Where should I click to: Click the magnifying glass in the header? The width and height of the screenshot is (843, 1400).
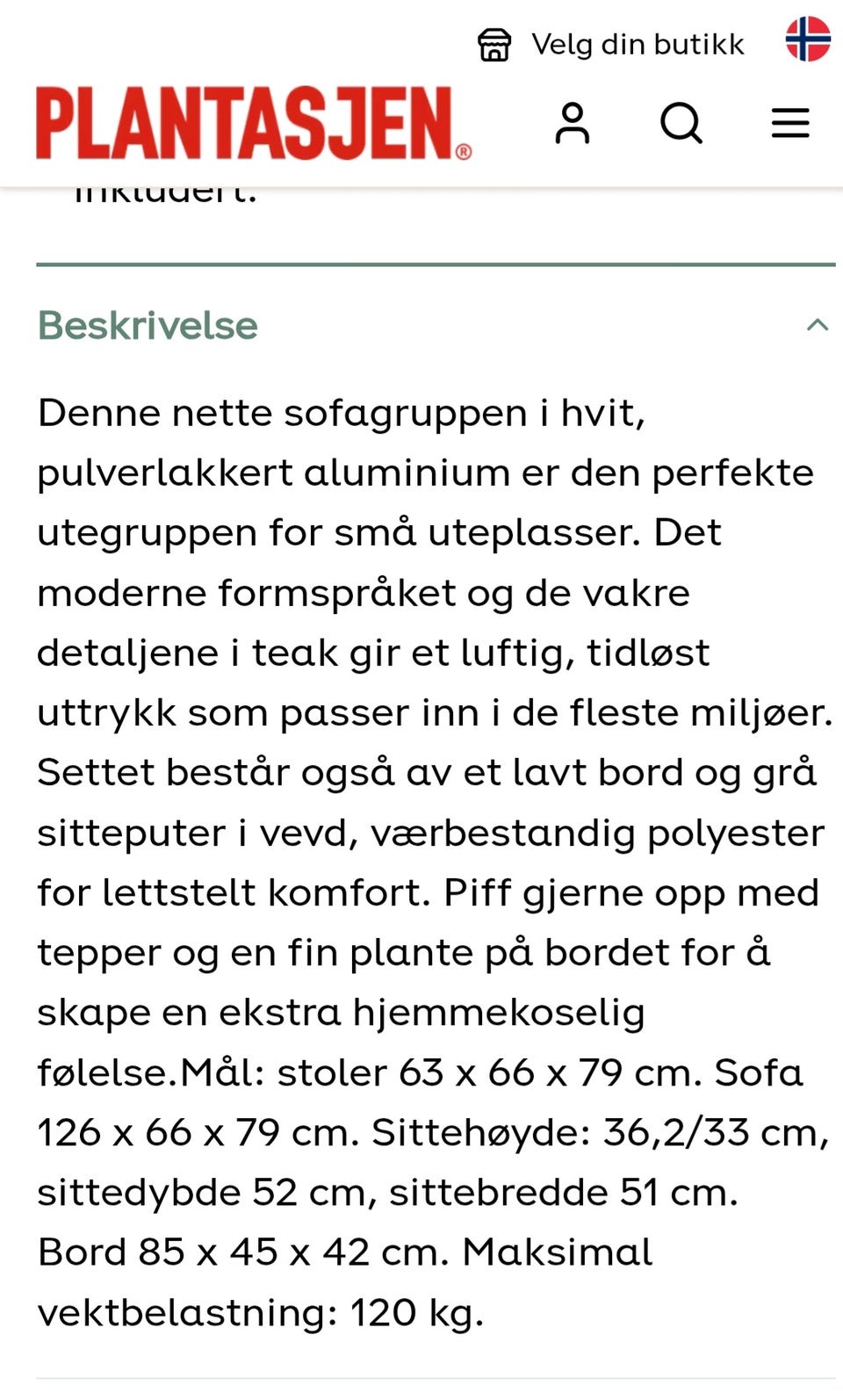681,124
